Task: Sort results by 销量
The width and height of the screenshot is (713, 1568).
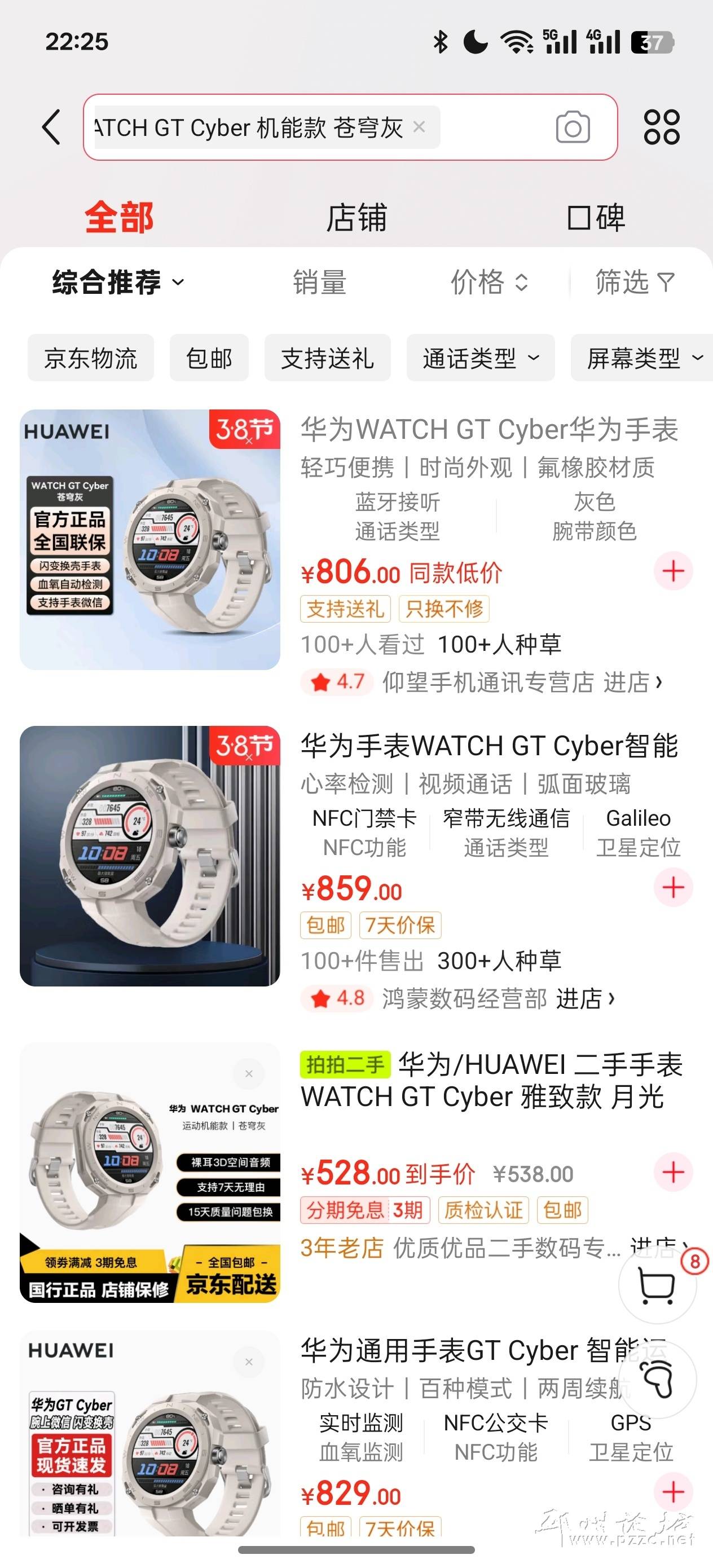Action: tap(320, 283)
